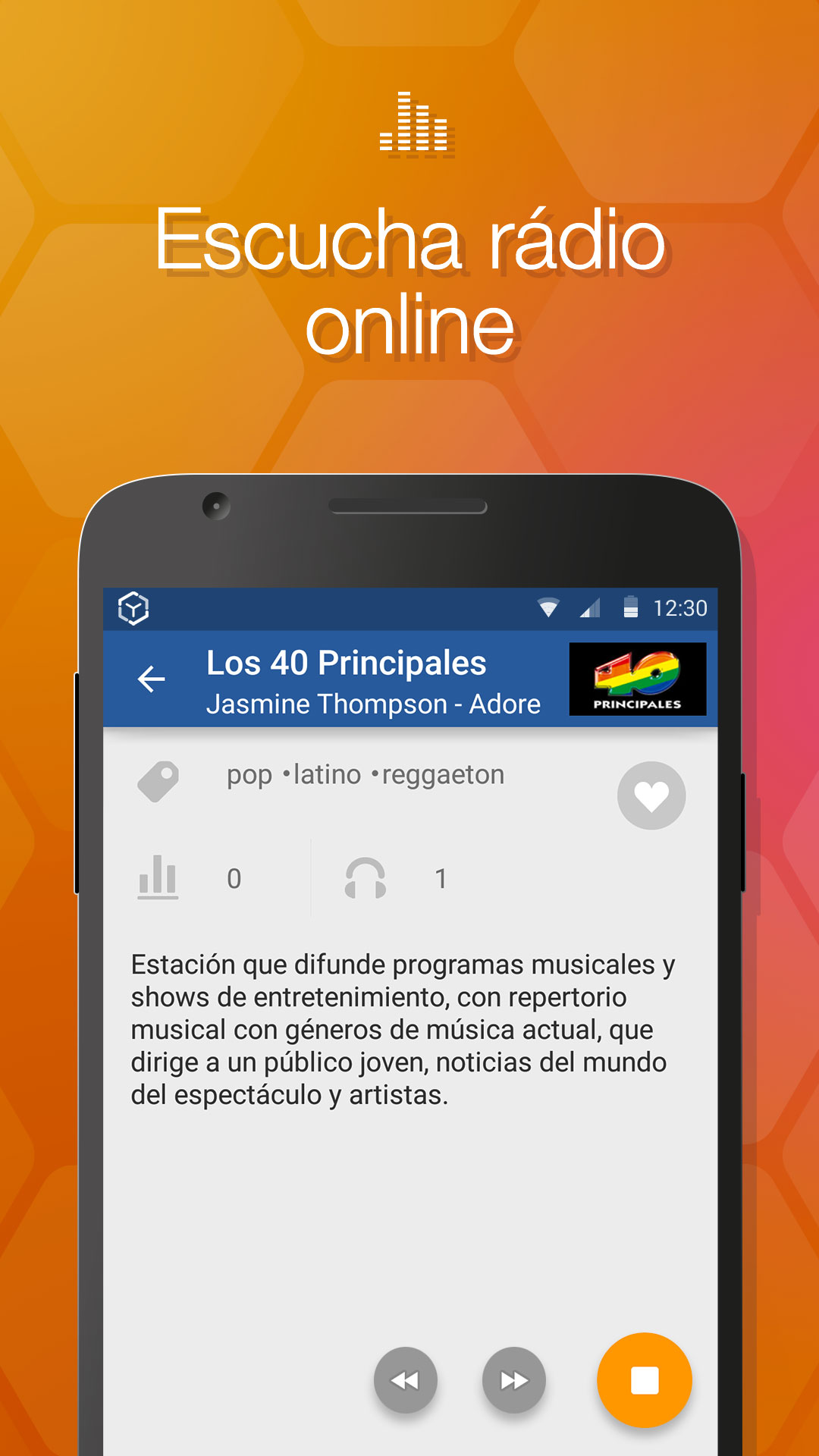
Task: Skip to the next station
Action: click(513, 1382)
